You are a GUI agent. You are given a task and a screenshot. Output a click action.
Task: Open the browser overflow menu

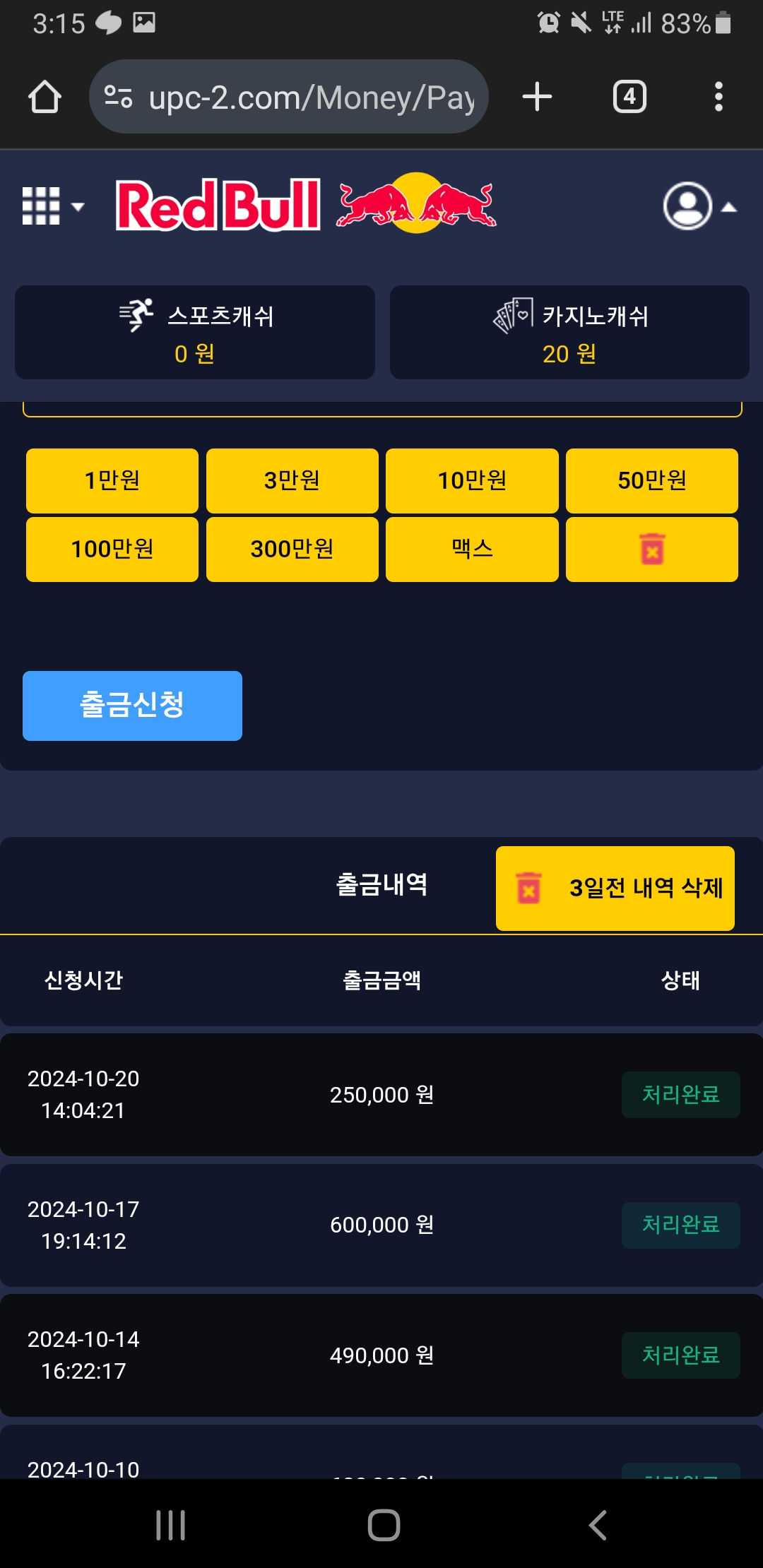(x=718, y=97)
